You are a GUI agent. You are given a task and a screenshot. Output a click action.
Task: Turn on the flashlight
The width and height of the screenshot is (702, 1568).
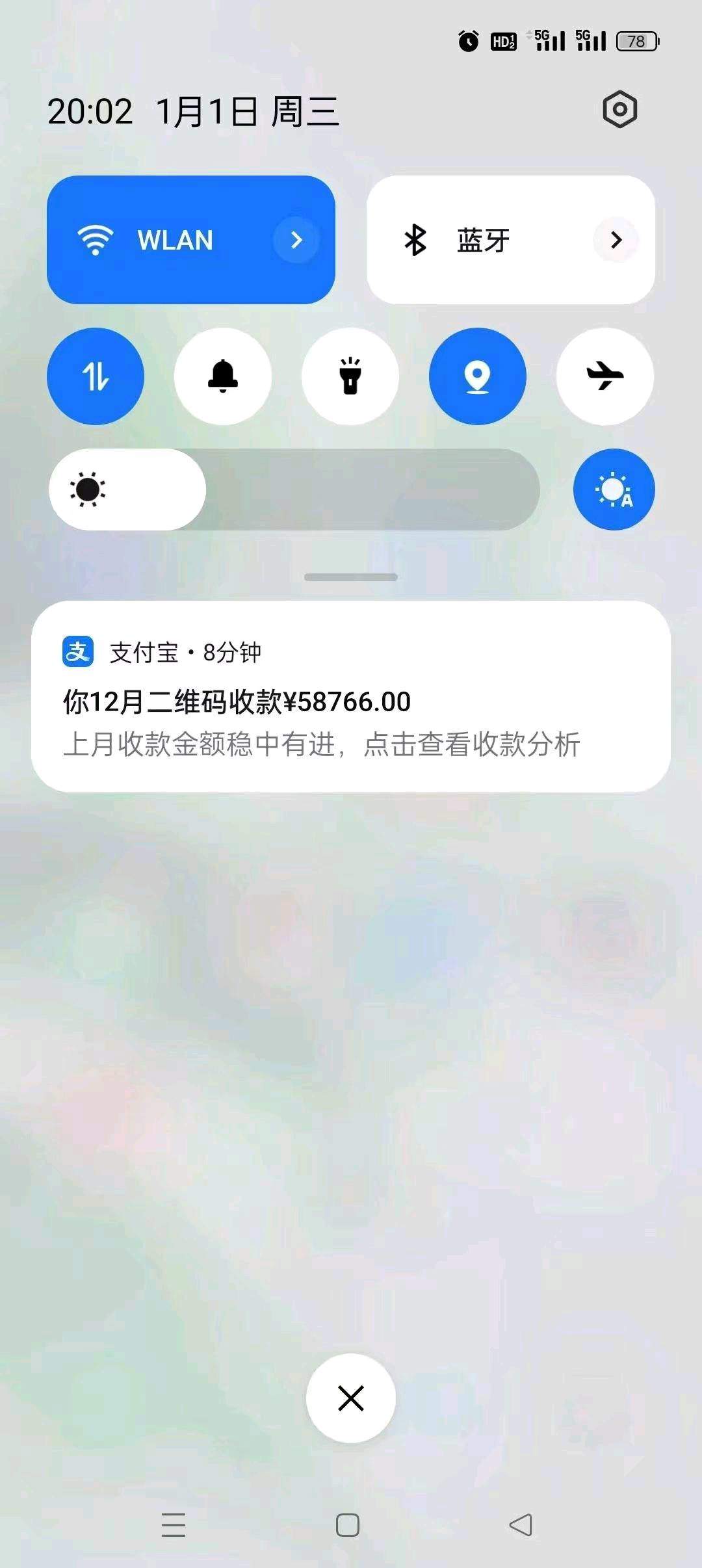350,376
